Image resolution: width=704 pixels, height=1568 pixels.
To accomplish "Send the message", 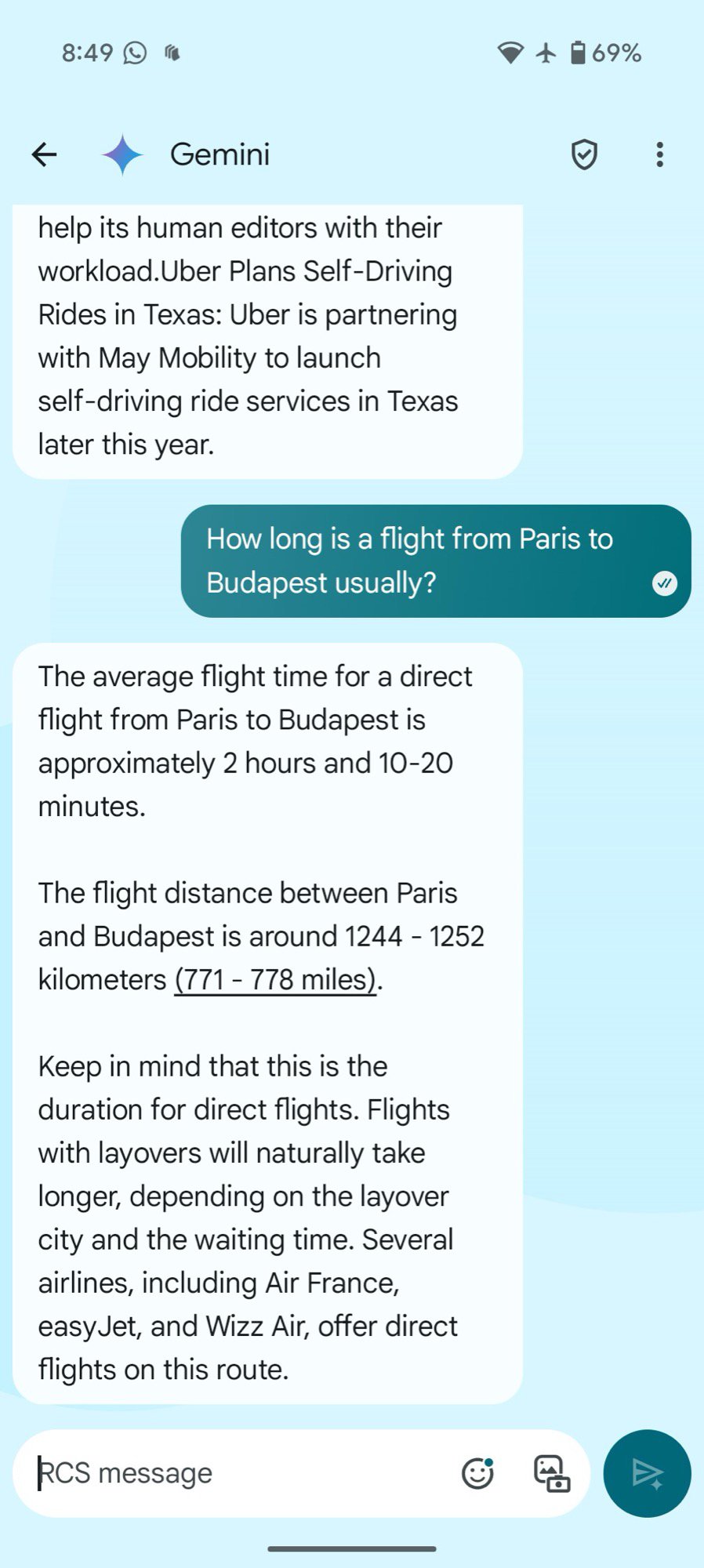I will [647, 1473].
